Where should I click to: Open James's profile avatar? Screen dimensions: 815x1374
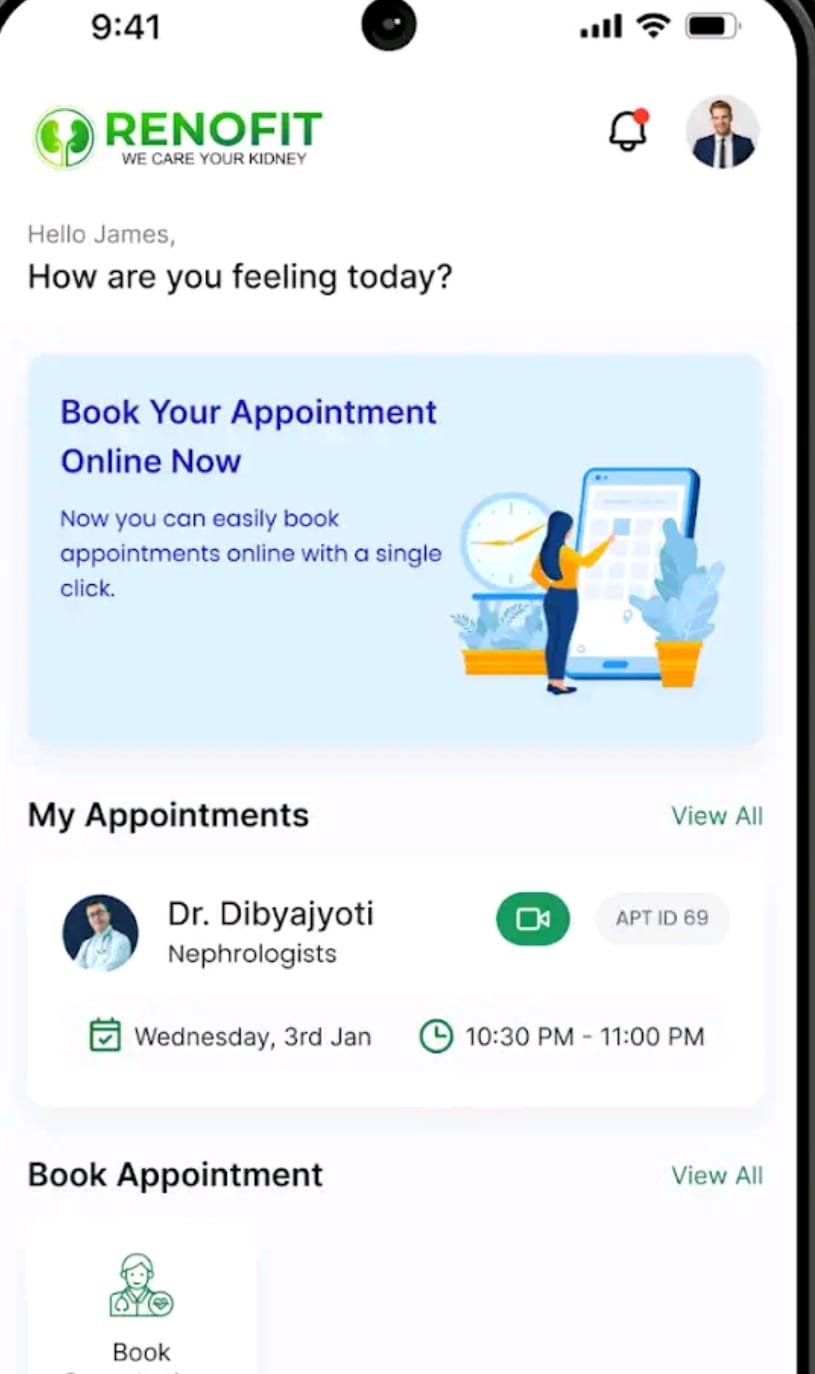point(722,131)
